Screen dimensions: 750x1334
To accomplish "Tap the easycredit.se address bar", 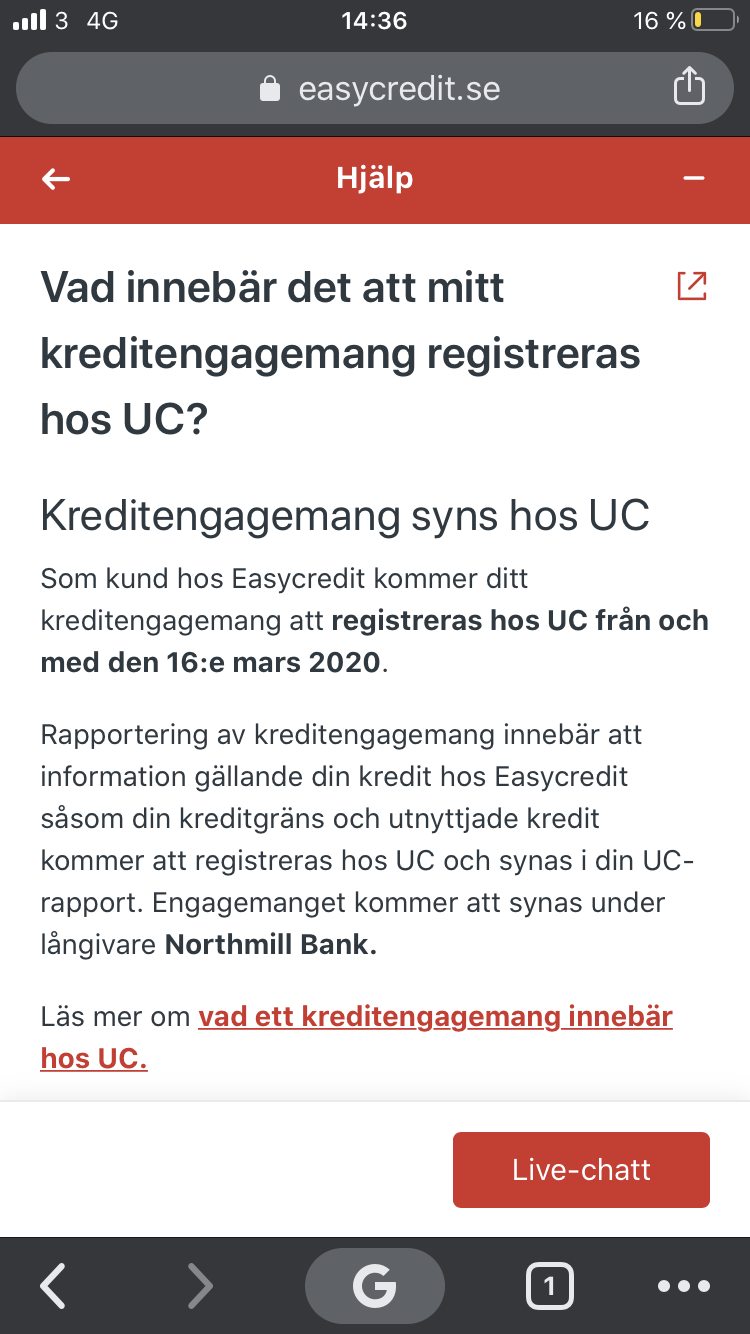I will click(380, 88).
